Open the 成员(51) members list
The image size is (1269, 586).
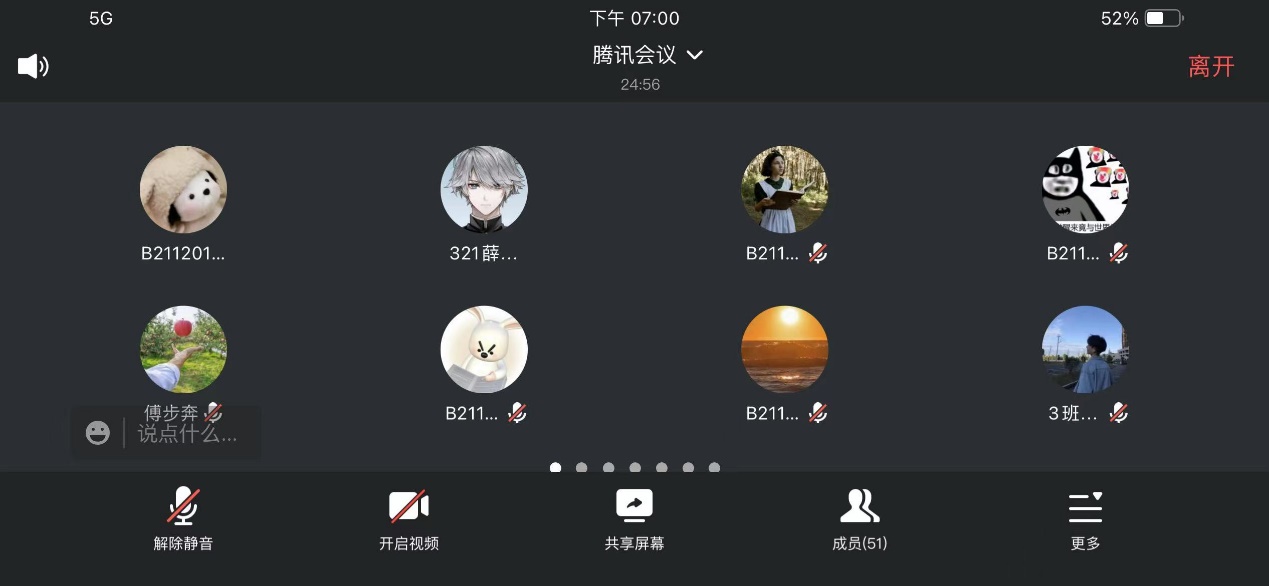(x=859, y=518)
